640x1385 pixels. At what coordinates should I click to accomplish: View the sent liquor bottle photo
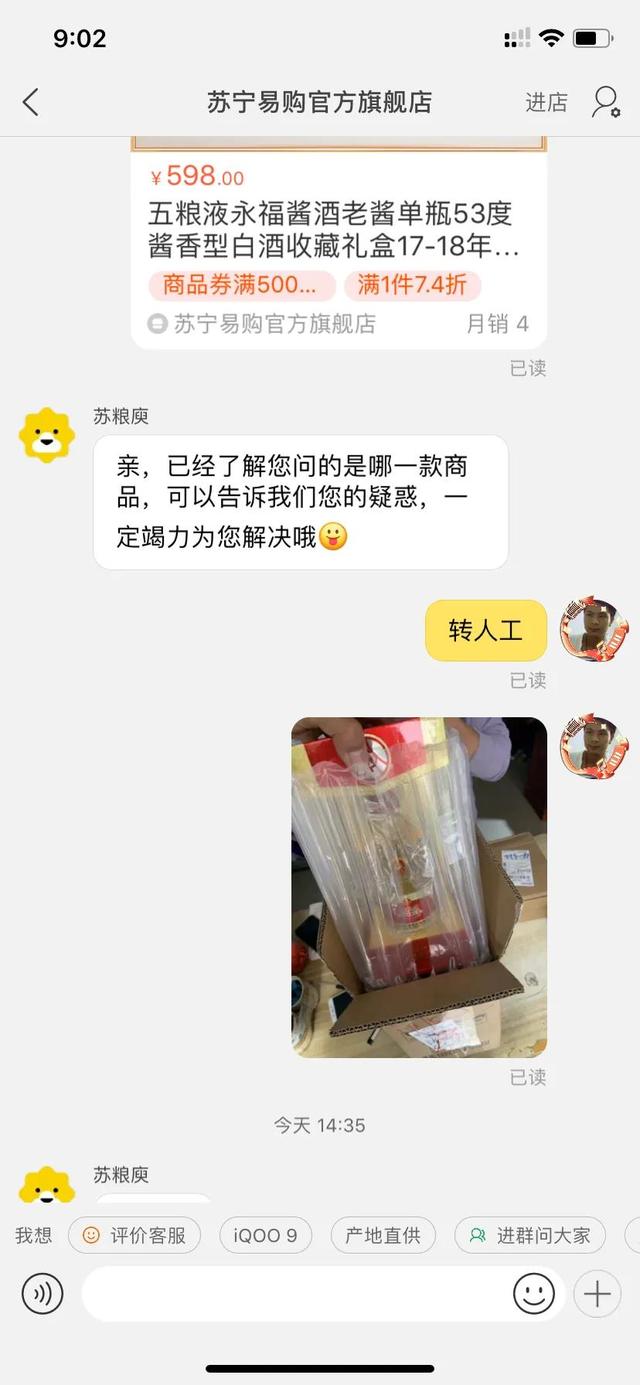(x=419, y=887)
